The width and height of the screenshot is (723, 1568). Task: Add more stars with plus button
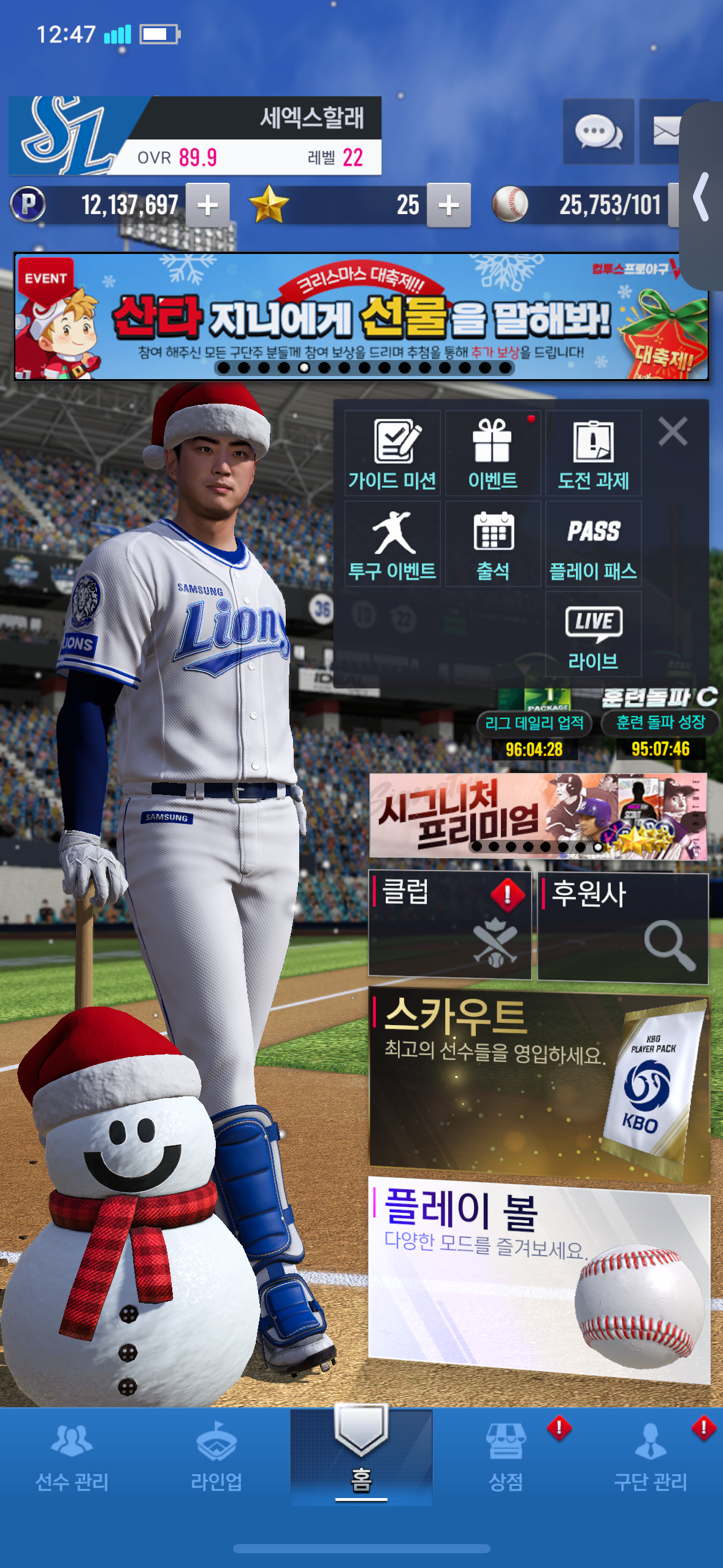[x=448, y=205]
